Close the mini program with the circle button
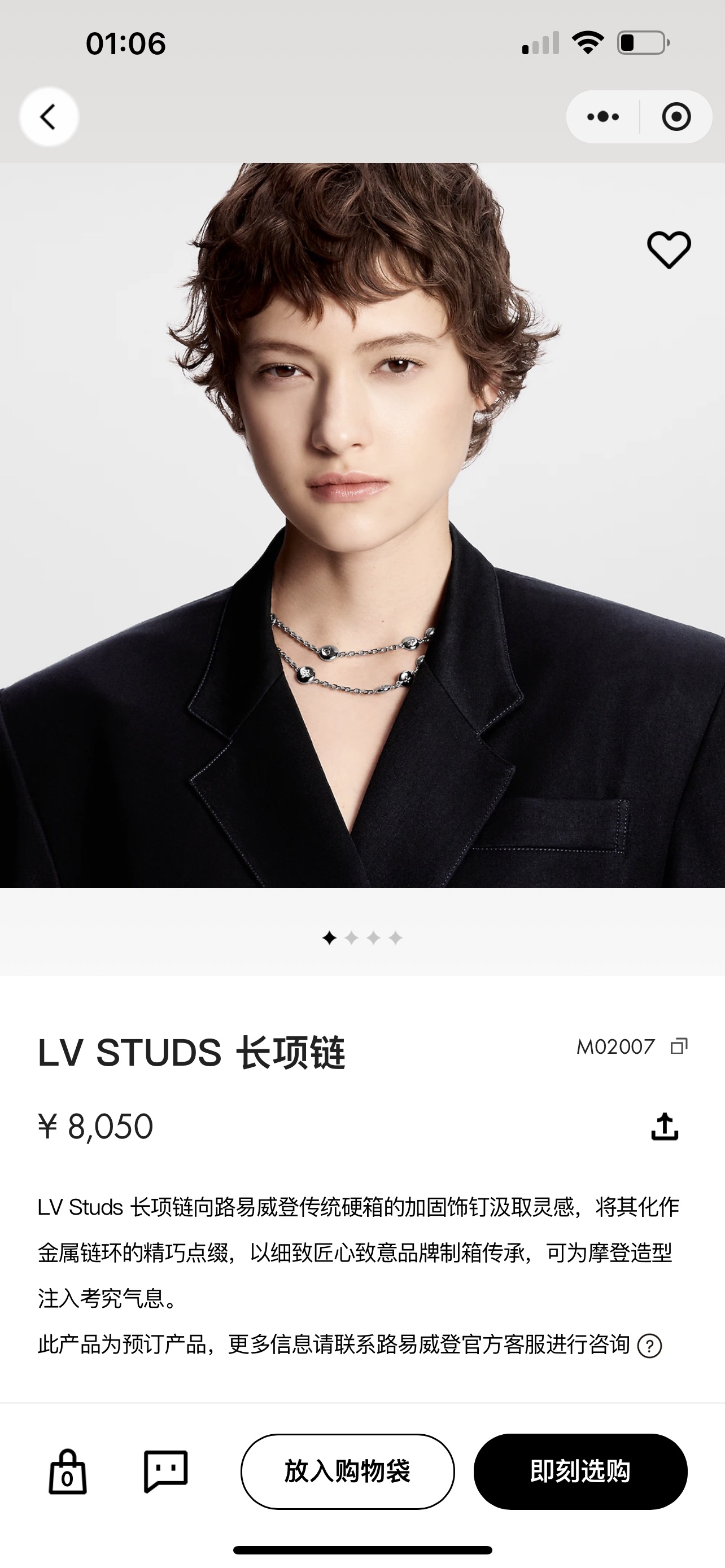 tap(676, 116)
